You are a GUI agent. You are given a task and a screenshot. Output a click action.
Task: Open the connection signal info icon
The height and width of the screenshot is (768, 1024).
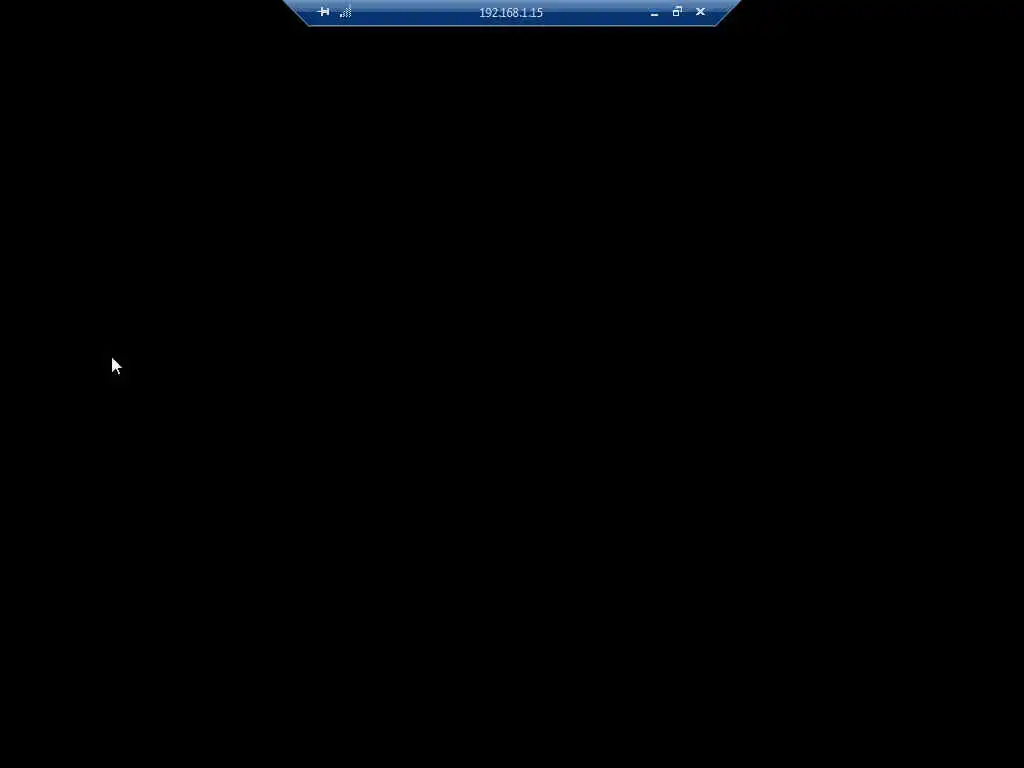point(346,12)
